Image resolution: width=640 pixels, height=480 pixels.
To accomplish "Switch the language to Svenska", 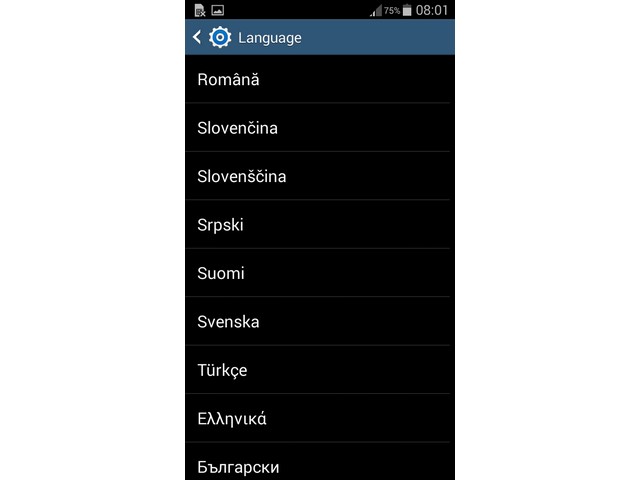I will (x=318, y=322).
